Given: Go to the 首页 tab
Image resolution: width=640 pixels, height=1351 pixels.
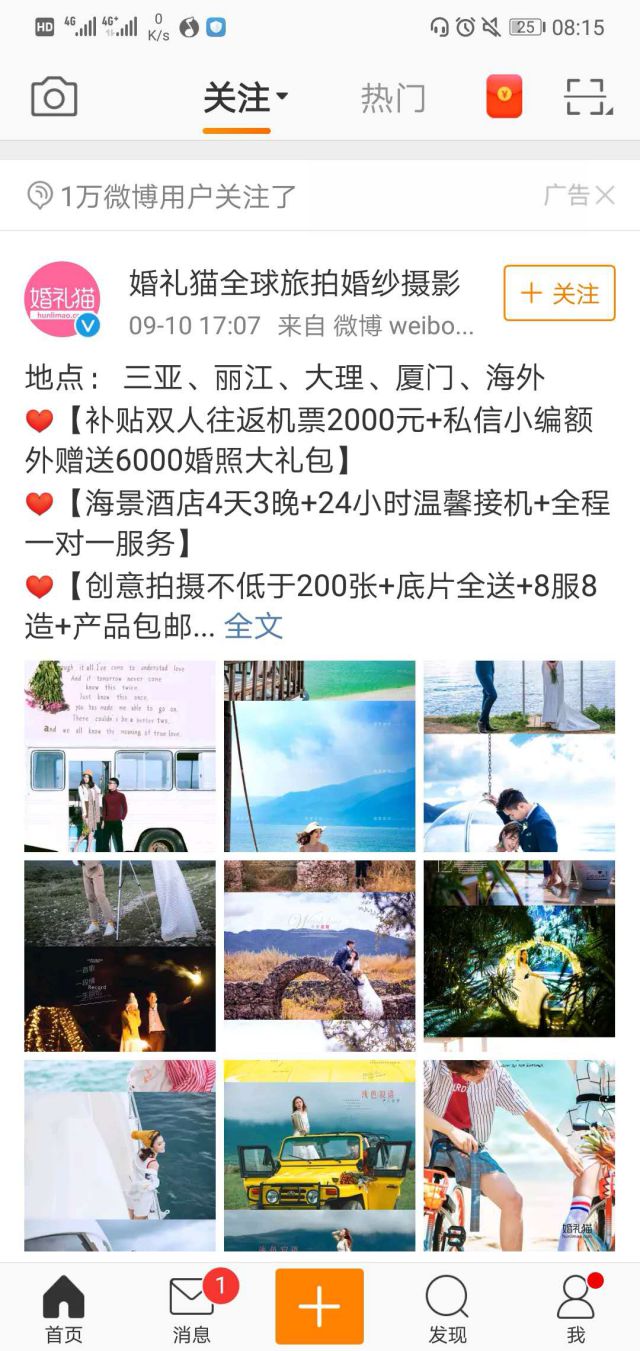Looking at the screenshot, I should 64,1309.
